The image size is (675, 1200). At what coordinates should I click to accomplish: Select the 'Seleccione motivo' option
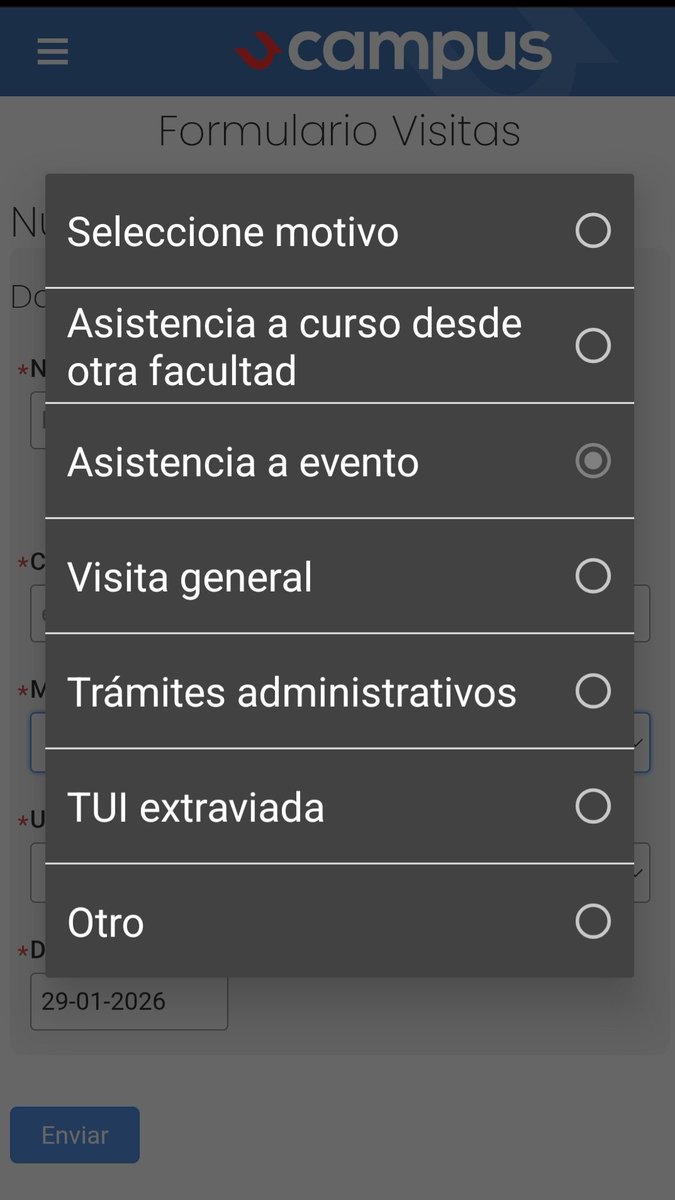coord(340,231)
